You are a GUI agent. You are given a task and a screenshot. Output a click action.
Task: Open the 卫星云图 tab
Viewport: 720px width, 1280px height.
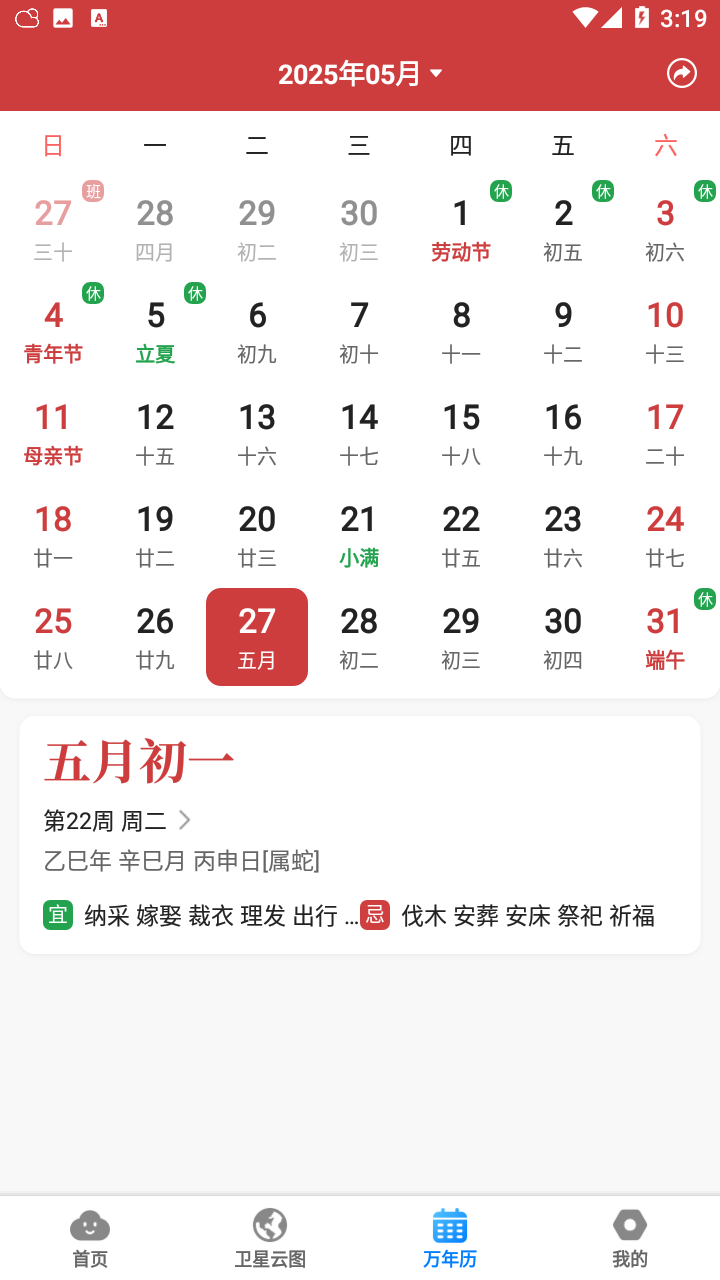click(x=270, y=1238)
